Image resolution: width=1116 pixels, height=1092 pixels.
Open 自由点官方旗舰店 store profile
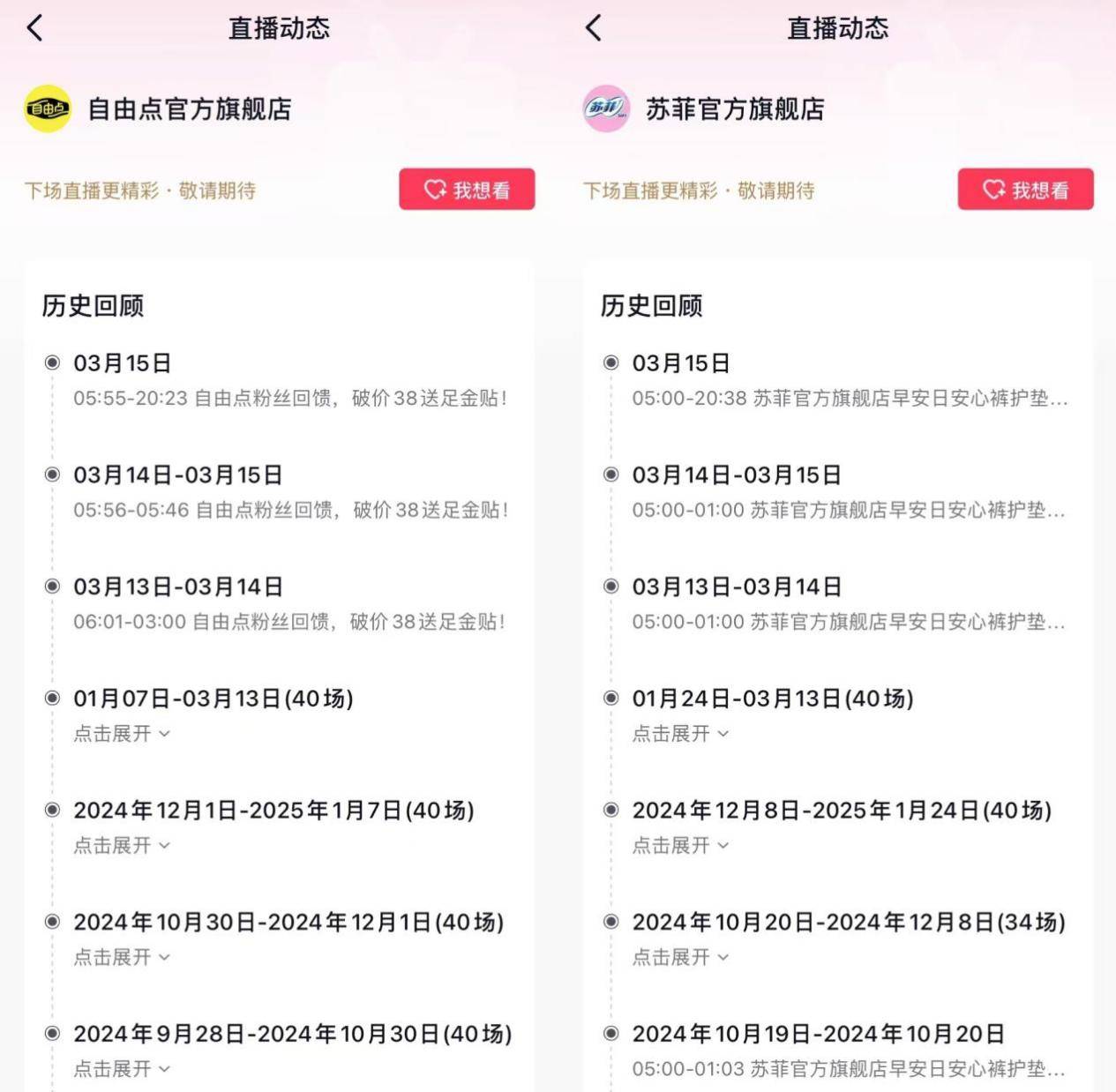[x=189, y=109]
